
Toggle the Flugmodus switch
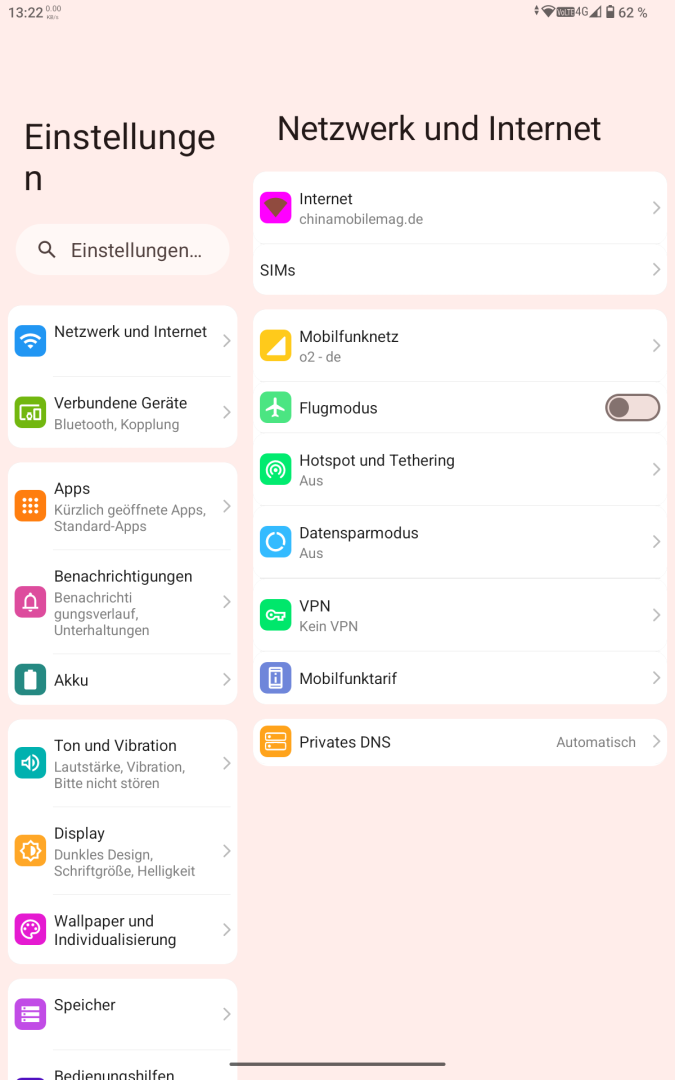[x=632, y=408]
